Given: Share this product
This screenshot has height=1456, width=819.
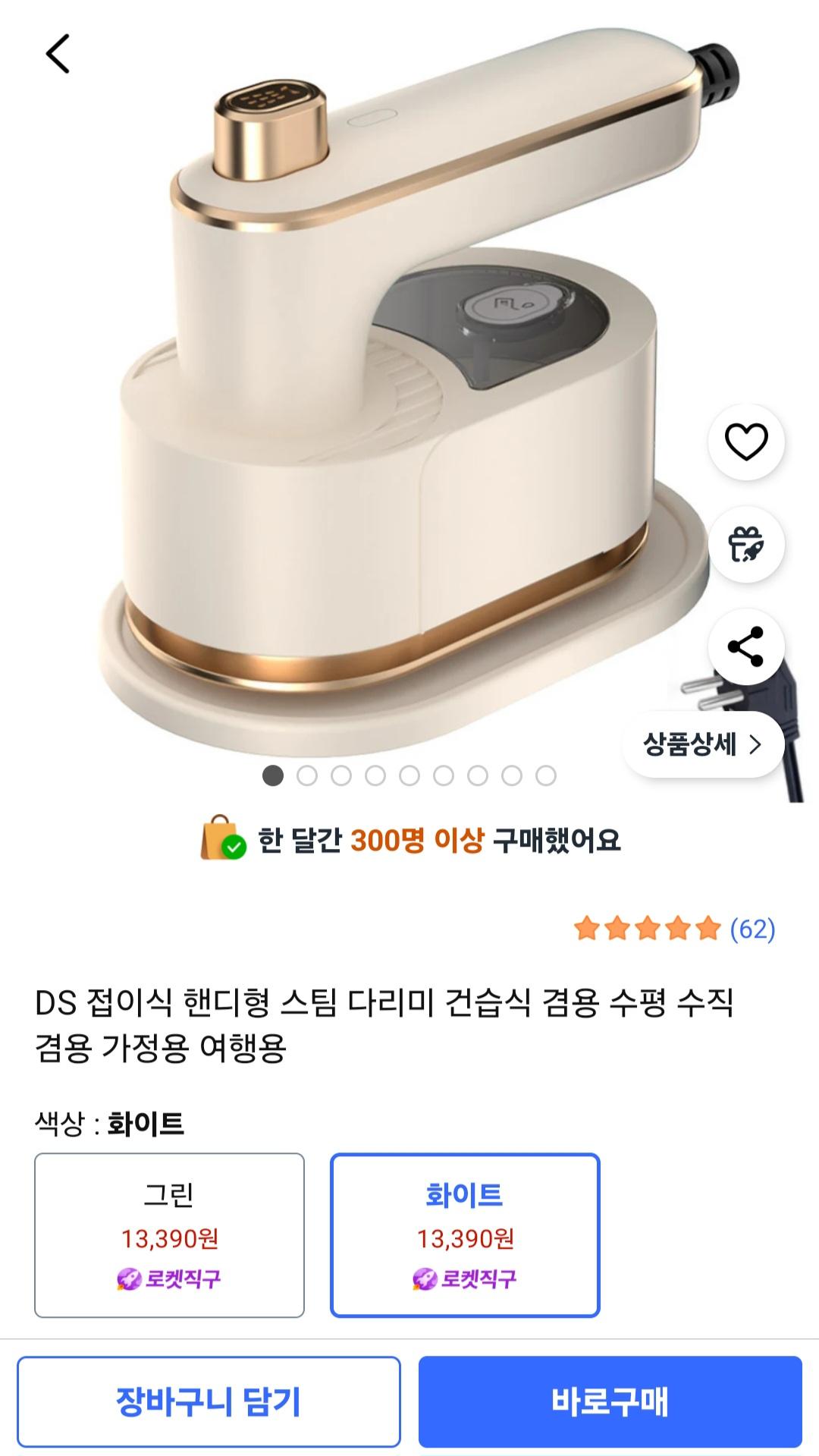Looking at the screenshot, I should point(746,646).
